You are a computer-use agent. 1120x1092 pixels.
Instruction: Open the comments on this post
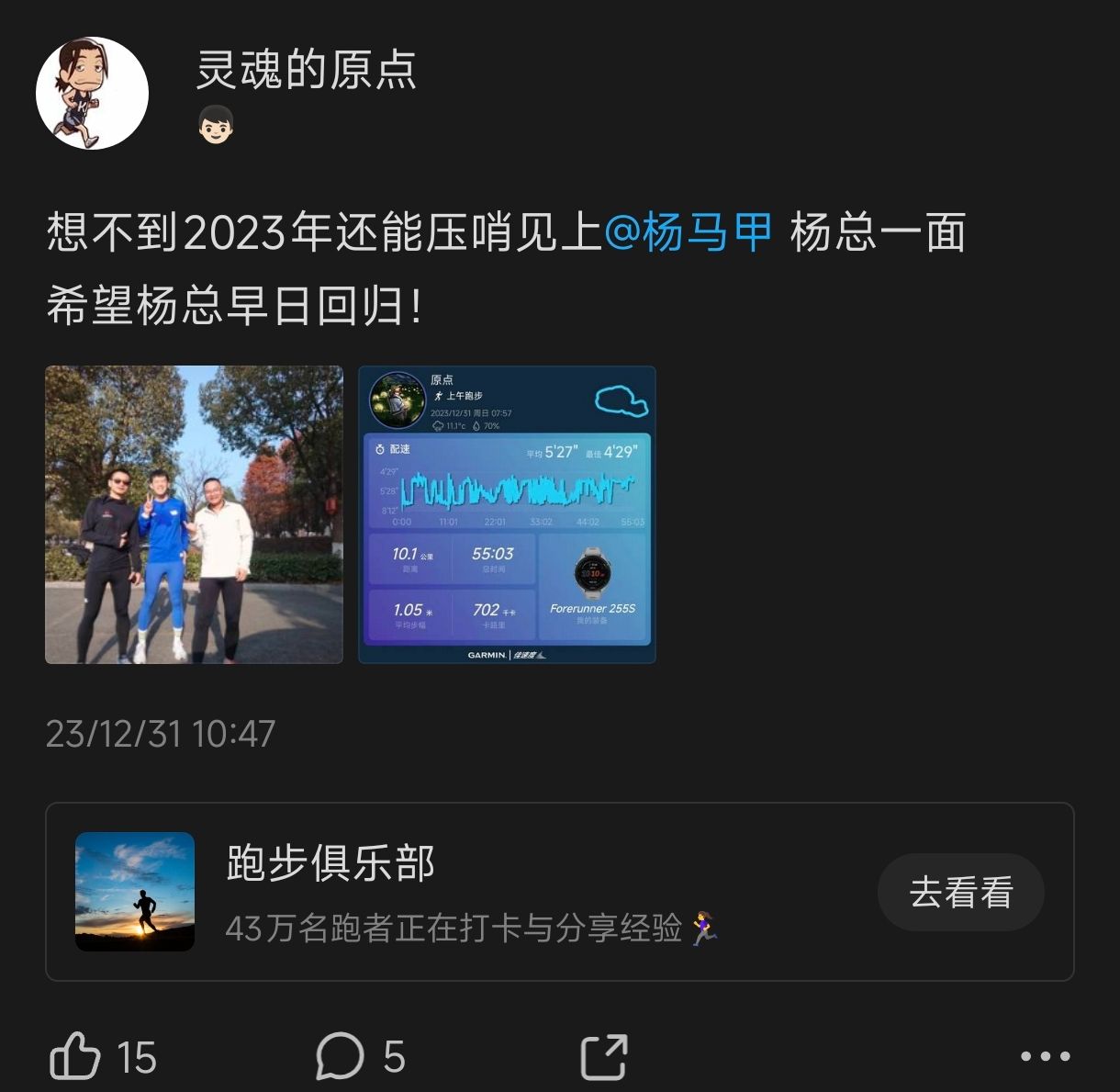341,1056
